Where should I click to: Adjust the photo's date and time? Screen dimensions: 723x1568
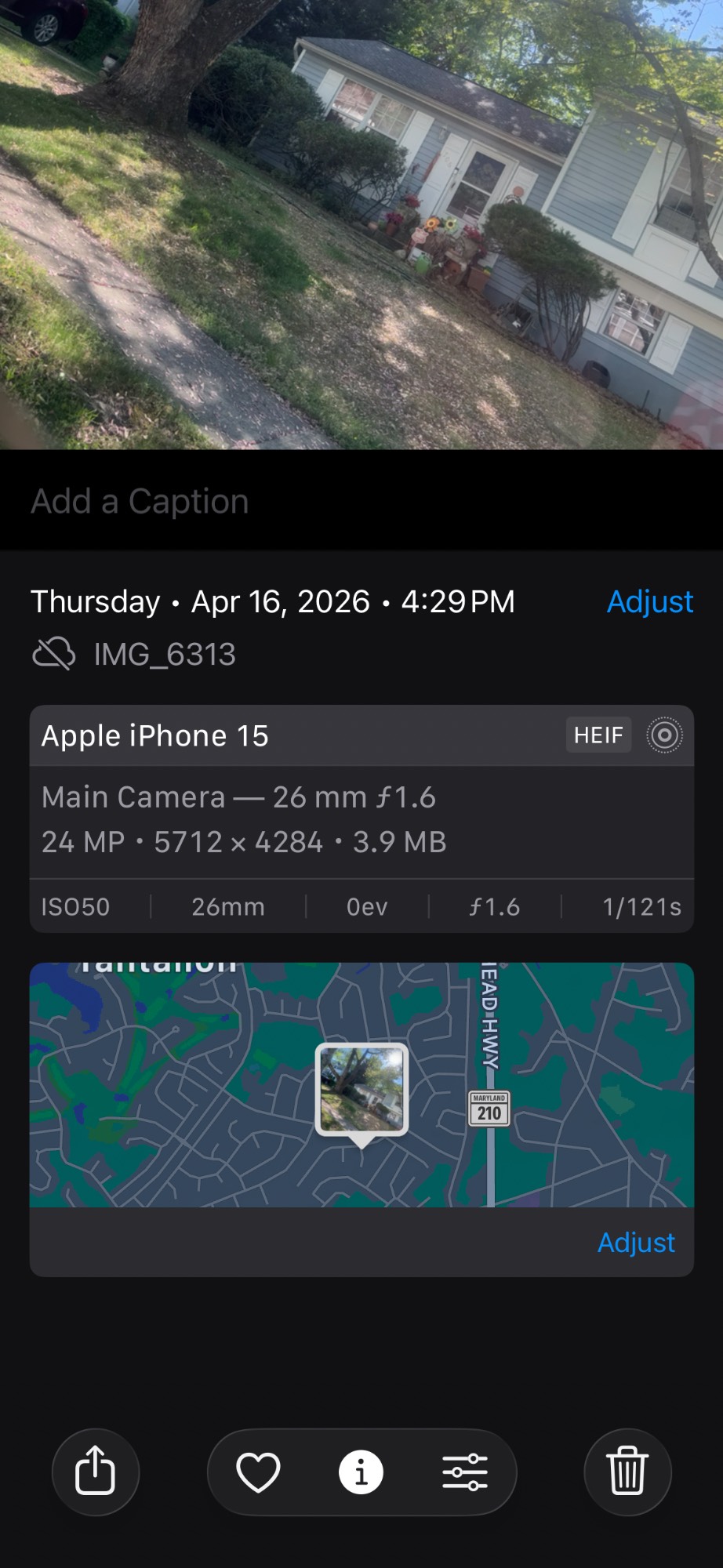[649, 601]
